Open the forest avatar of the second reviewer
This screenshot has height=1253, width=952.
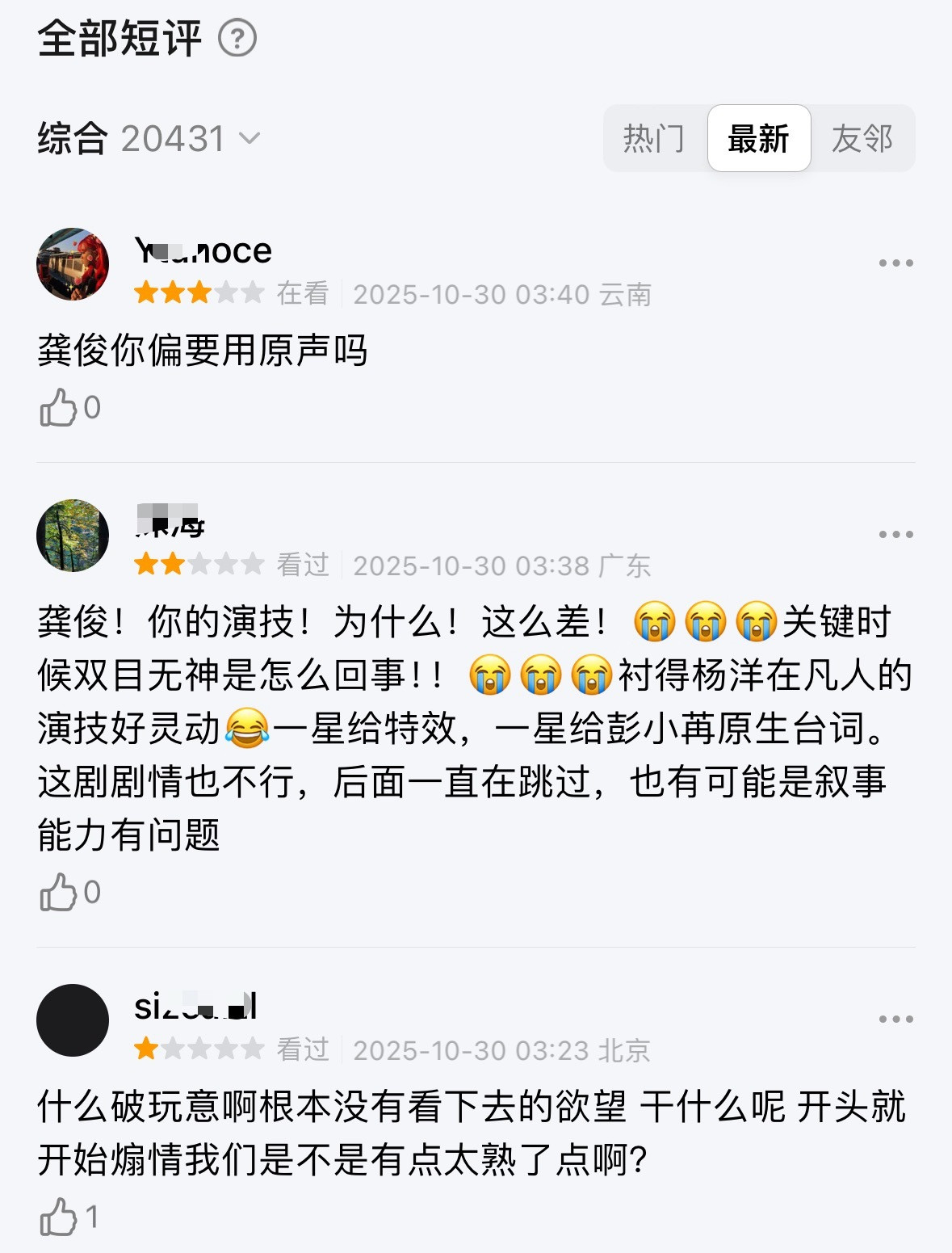(x=72, y=535)
